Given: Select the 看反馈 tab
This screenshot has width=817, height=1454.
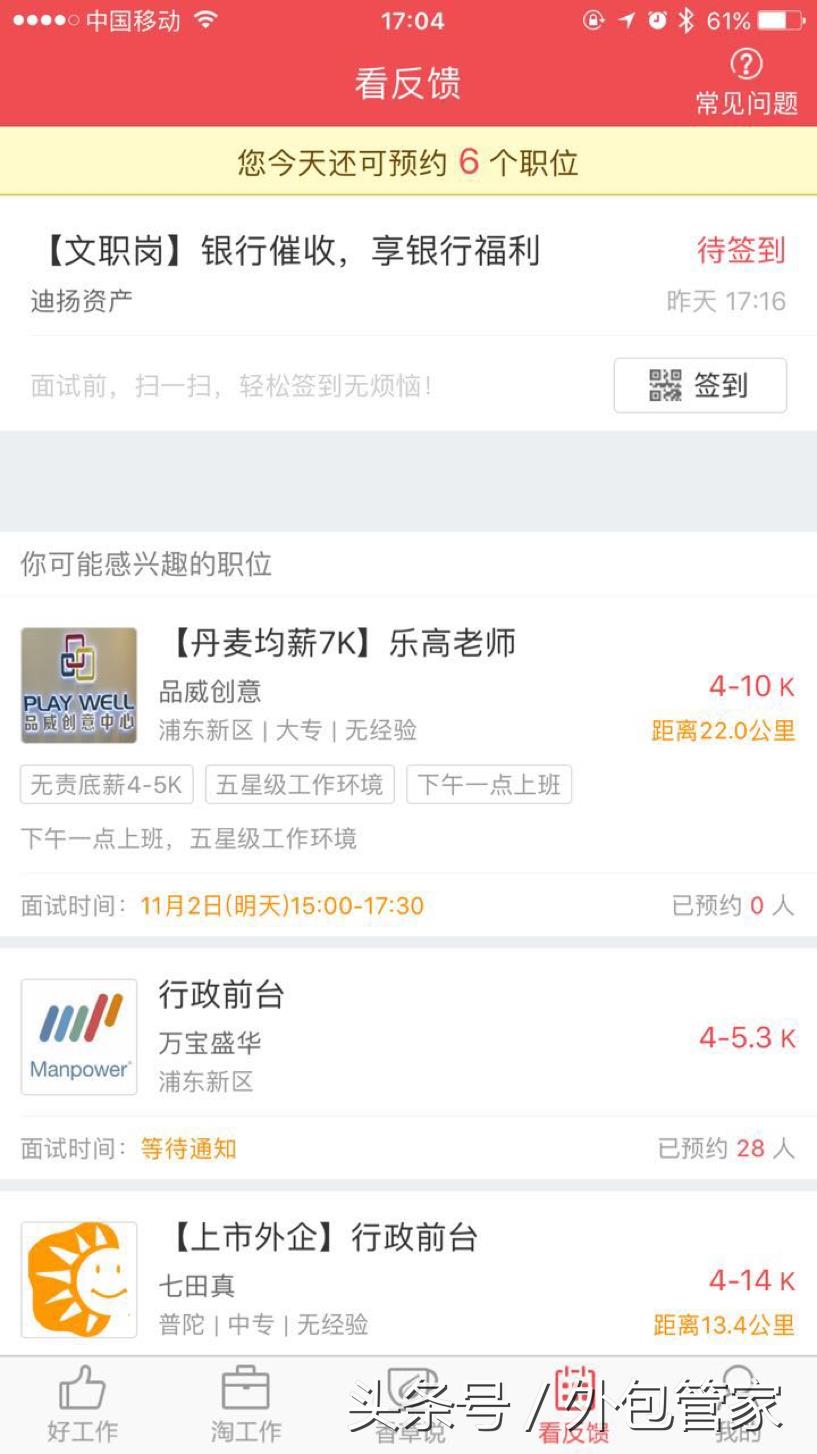Looking at the screenshot, I should [573, 1404].
